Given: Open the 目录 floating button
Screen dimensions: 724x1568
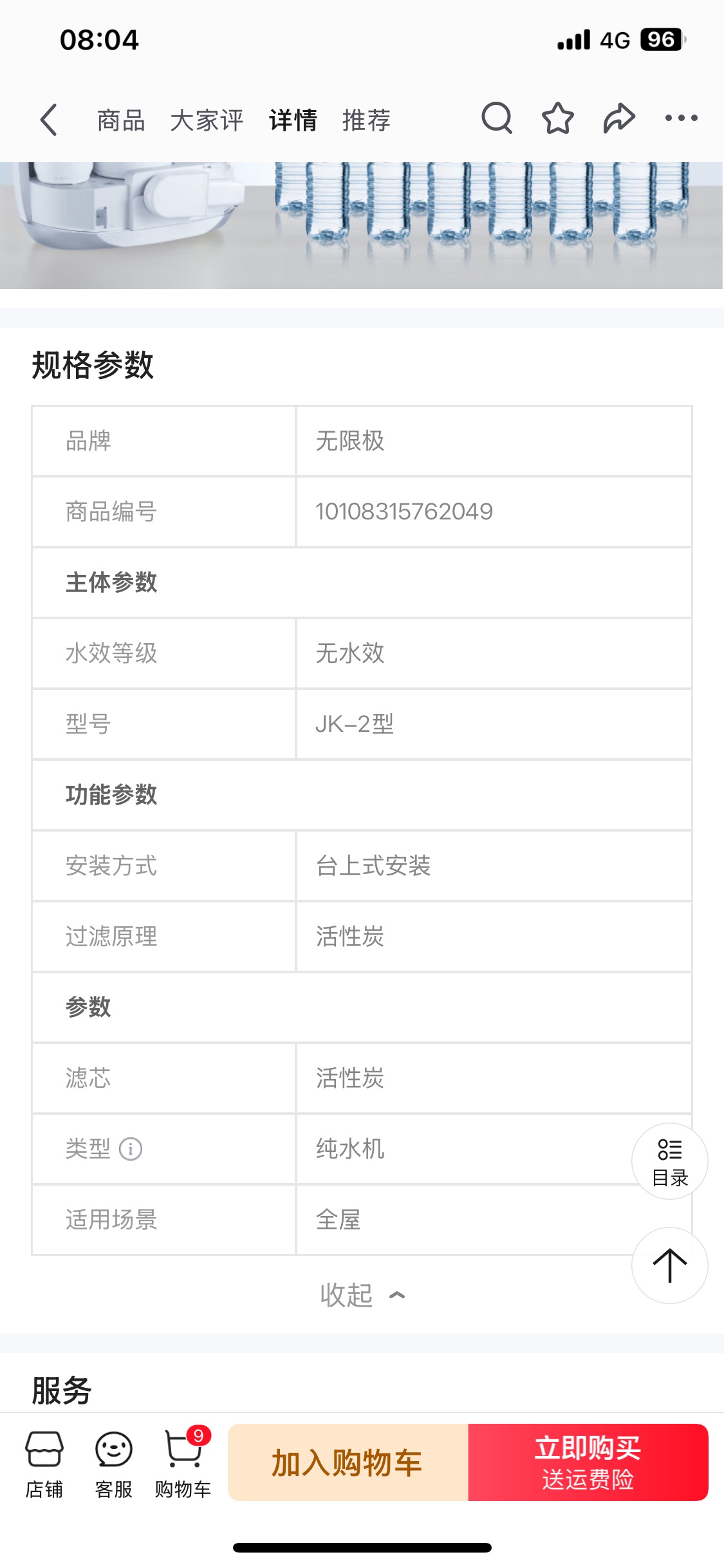Looking at the screenshot, I should [669, 1161].
